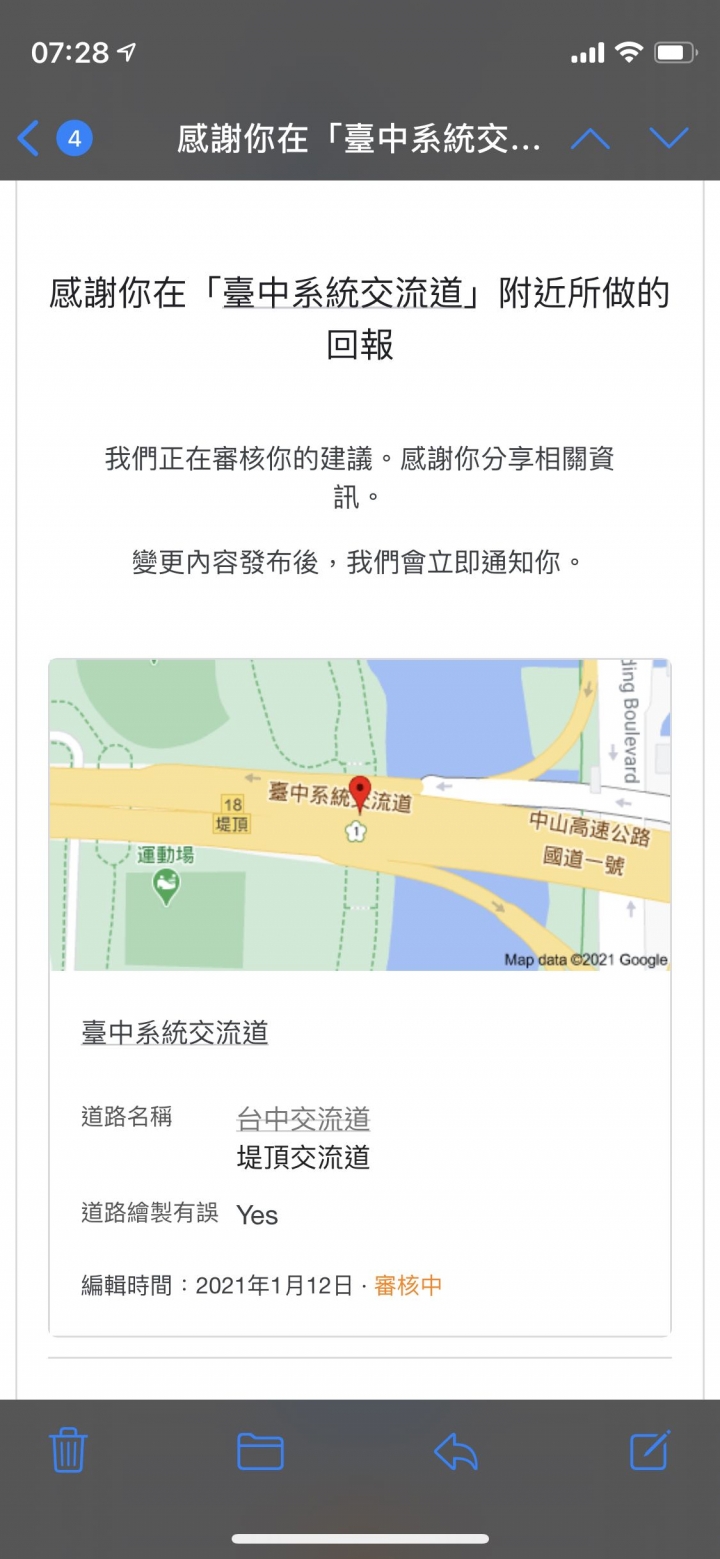Screen dimensions: 720x1559
Task: Delete this email with trash icon
Action: point(68,1450)
